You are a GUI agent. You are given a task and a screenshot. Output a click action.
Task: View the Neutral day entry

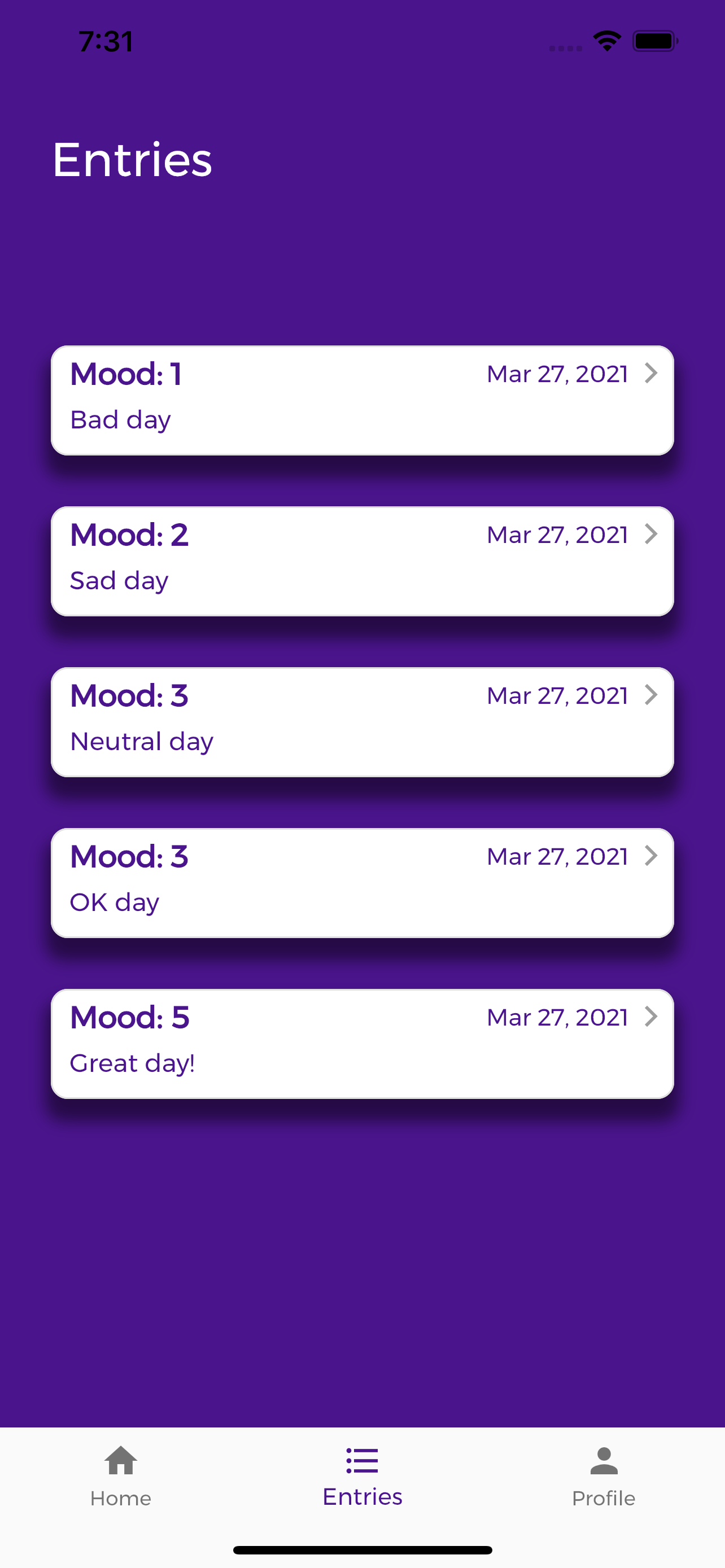click(362, 721)
